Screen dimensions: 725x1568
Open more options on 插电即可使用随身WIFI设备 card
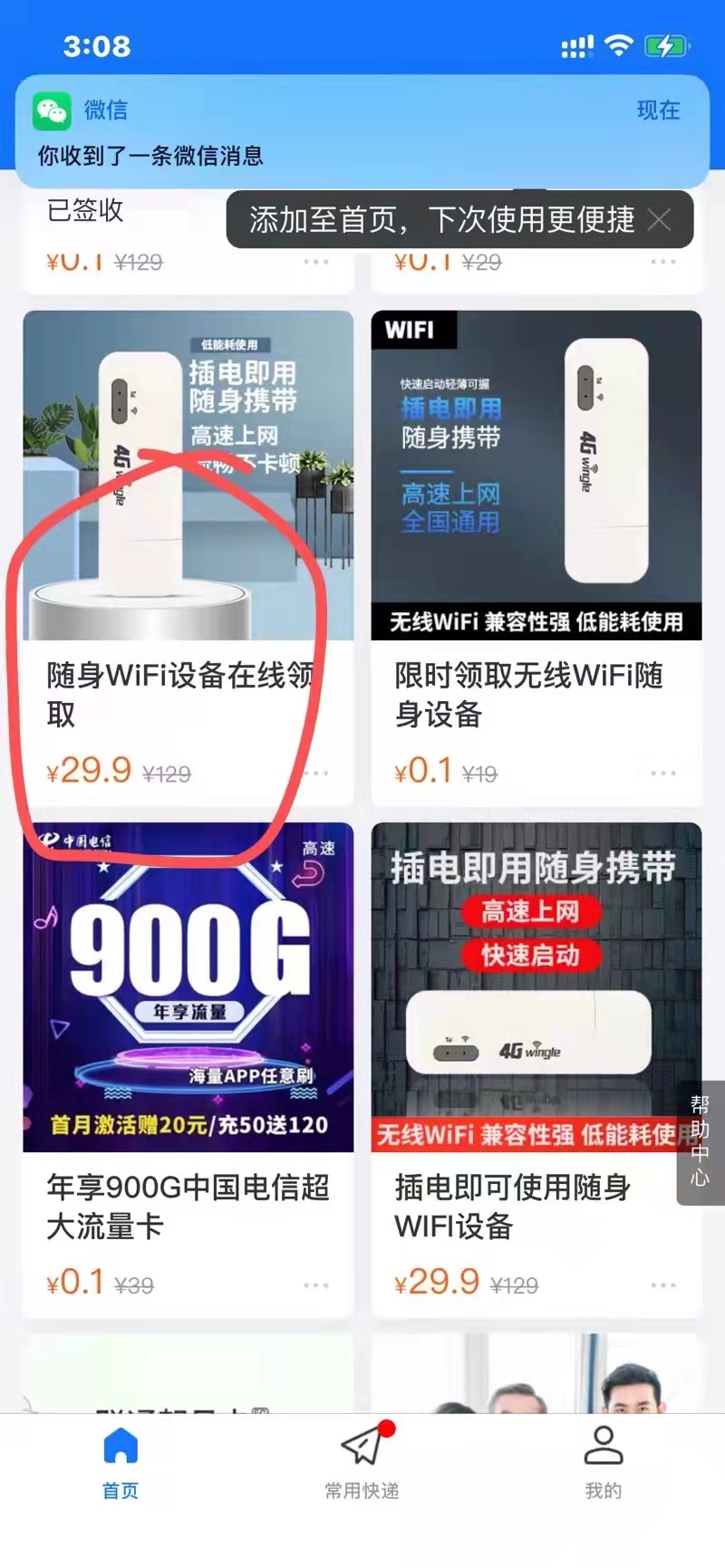coord(662,1285)
